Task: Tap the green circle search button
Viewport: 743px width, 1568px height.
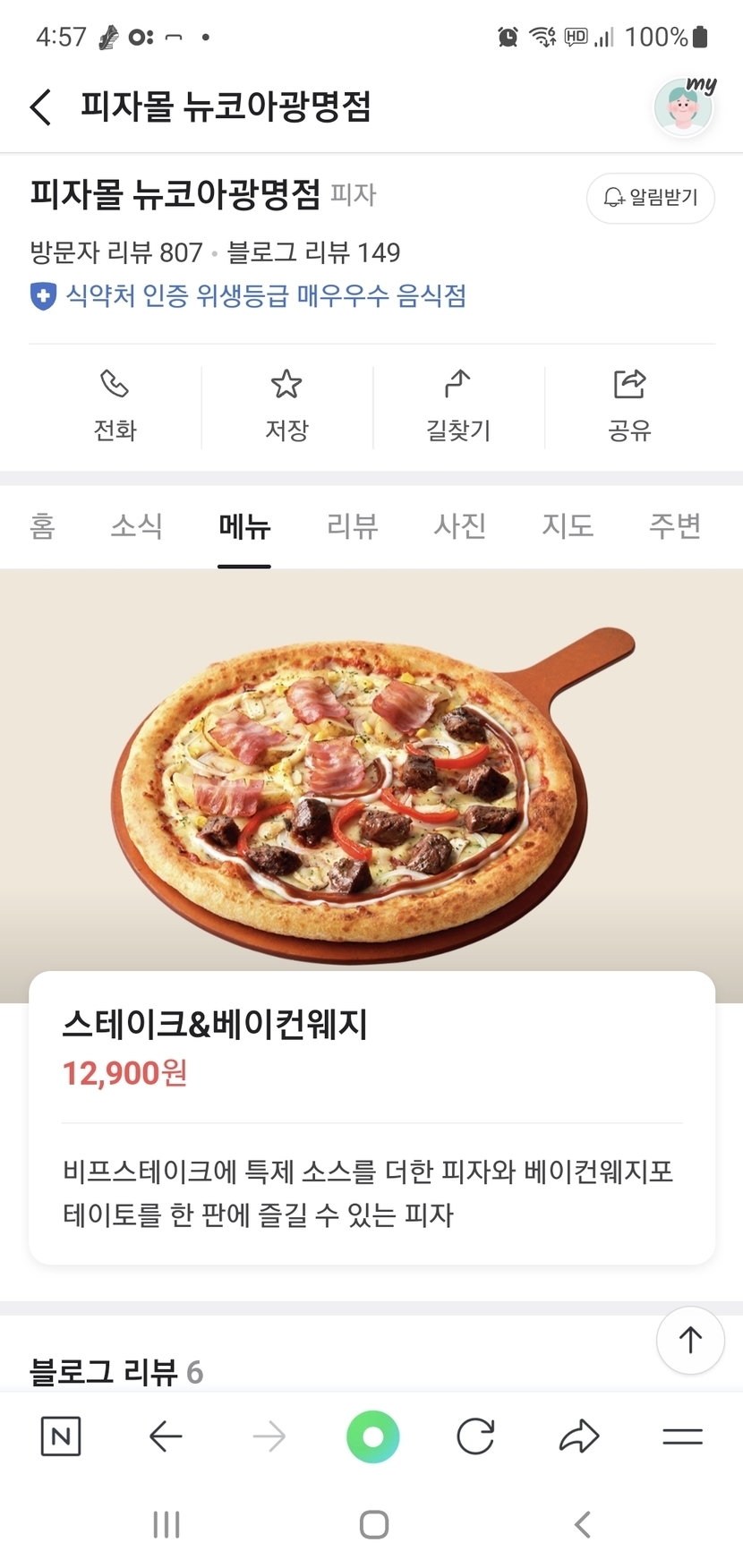Action: coord(372,1436)
